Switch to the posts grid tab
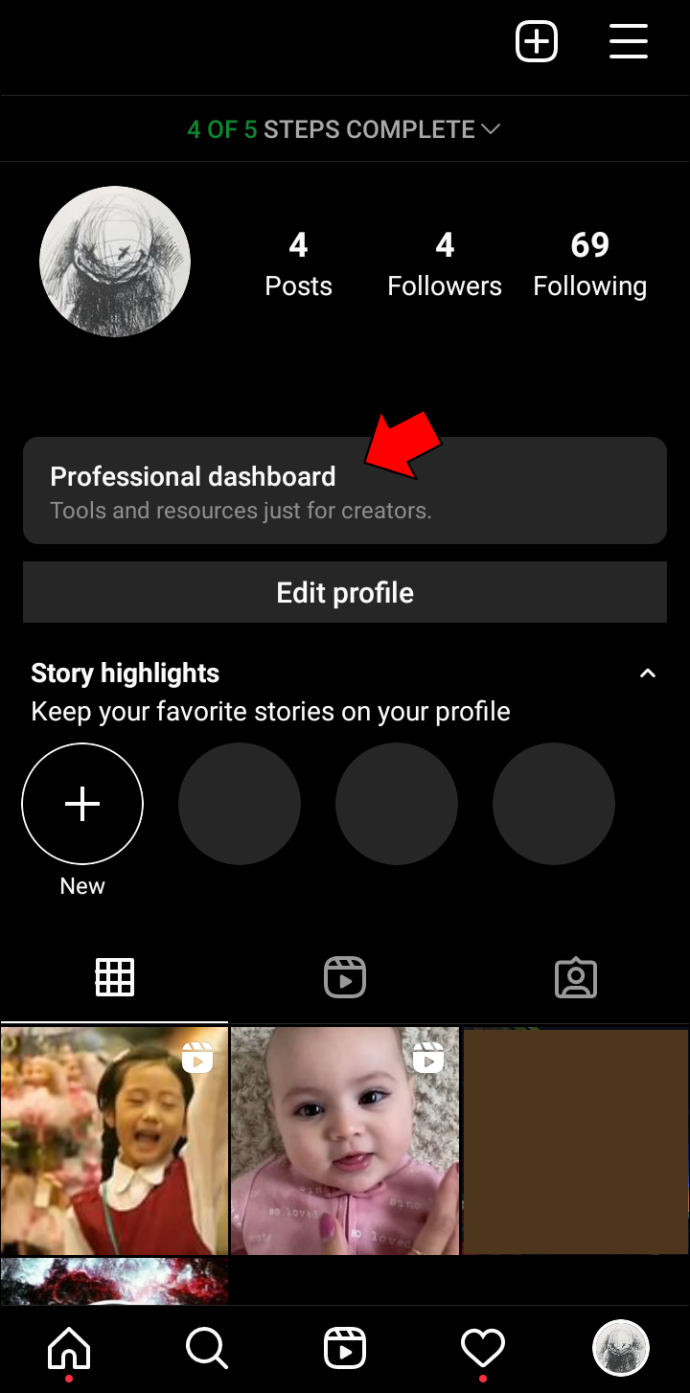The height and width of the screenshot is (1393, 690). pos(114,977)
